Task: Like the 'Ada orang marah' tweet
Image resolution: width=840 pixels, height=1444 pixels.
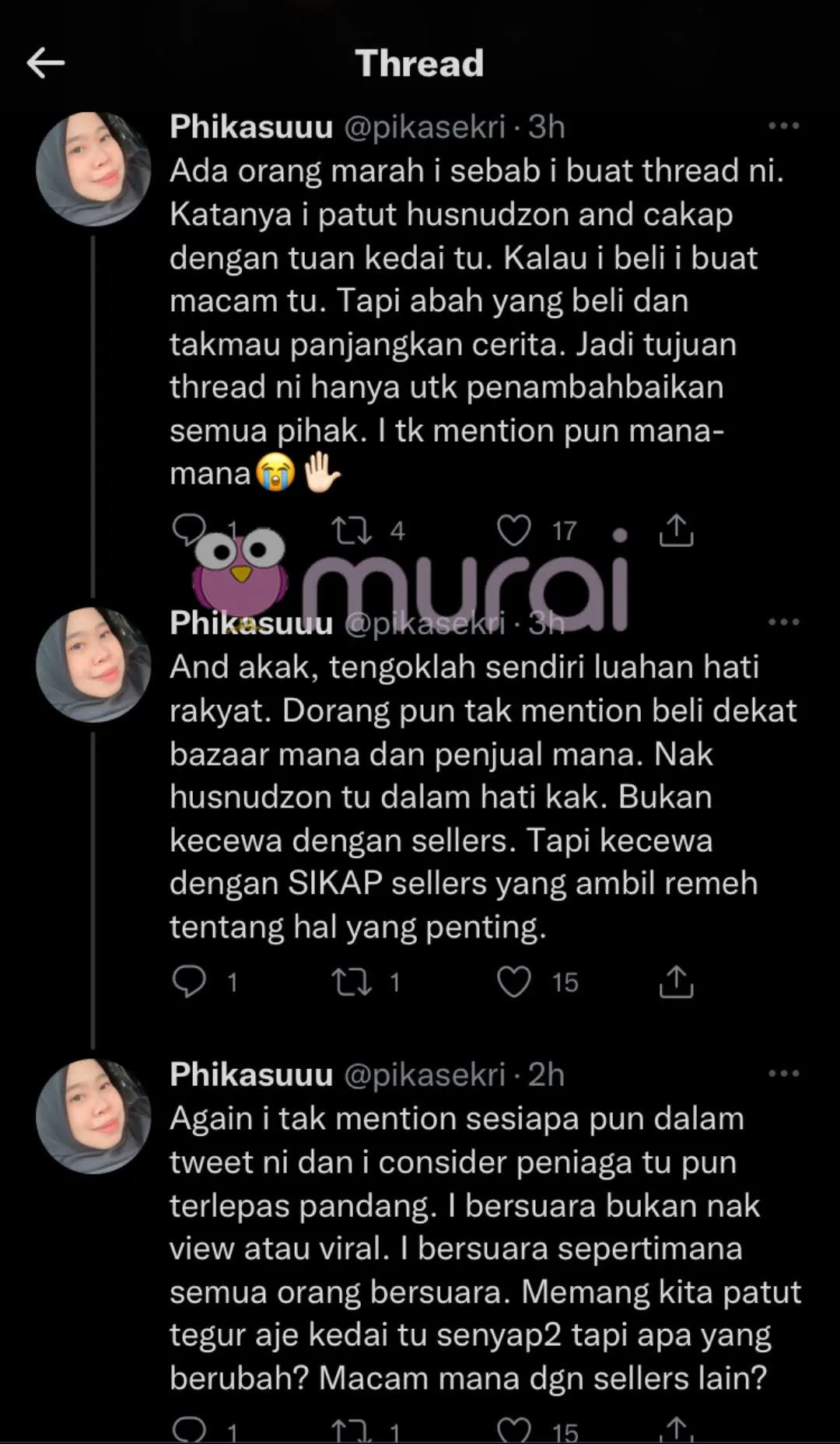Action: pos(514,531)
